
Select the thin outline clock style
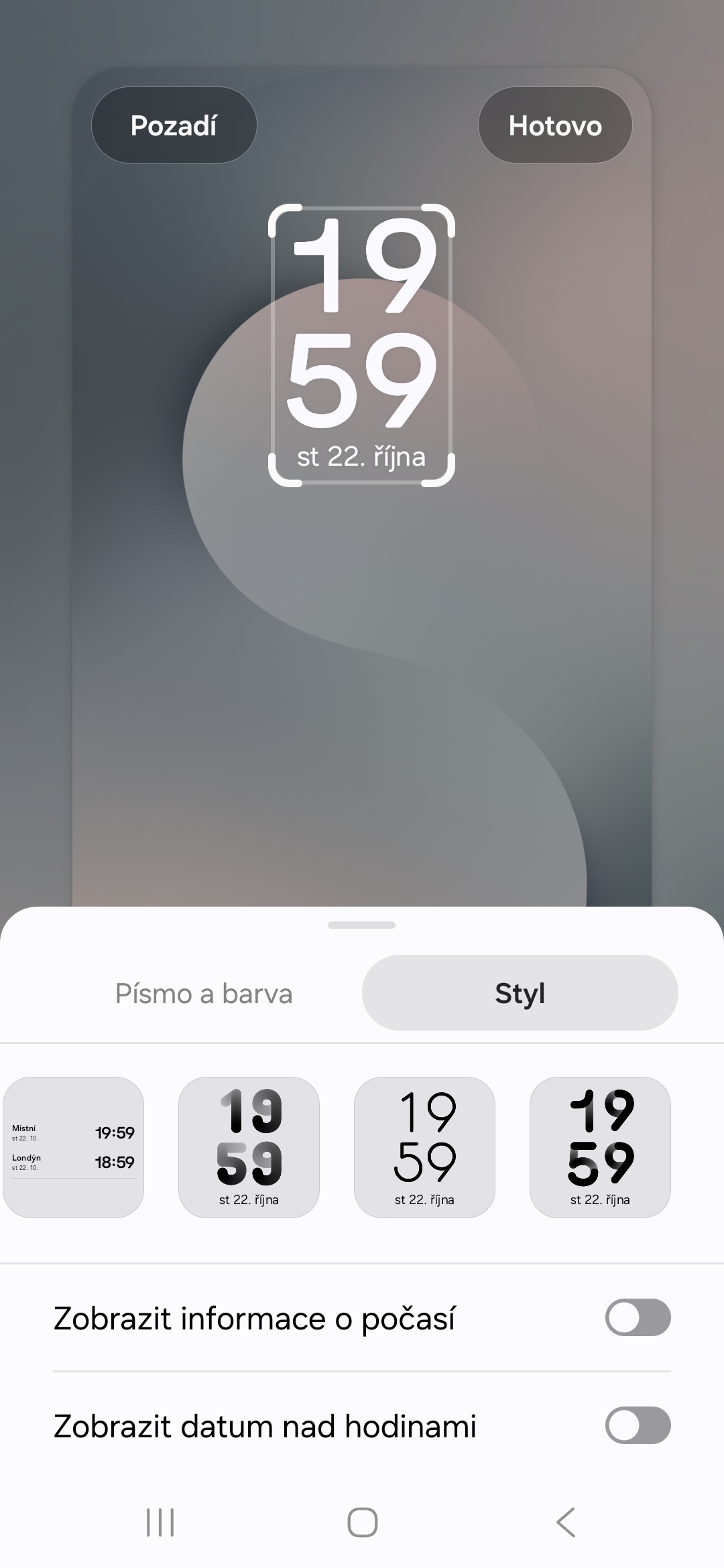pos(424,1147)
